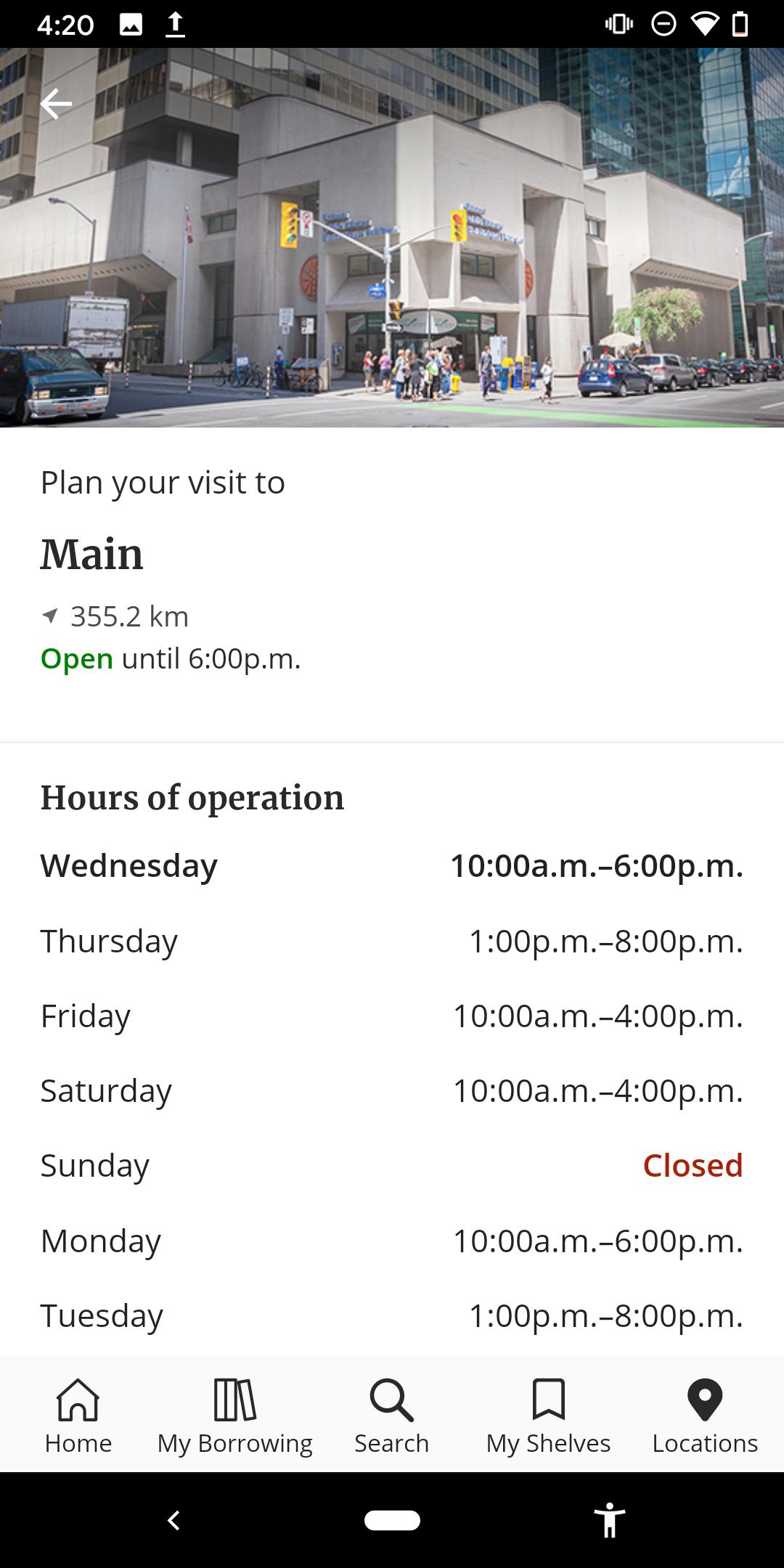
Task: Switch to the Search tab
Action: 392,1416
